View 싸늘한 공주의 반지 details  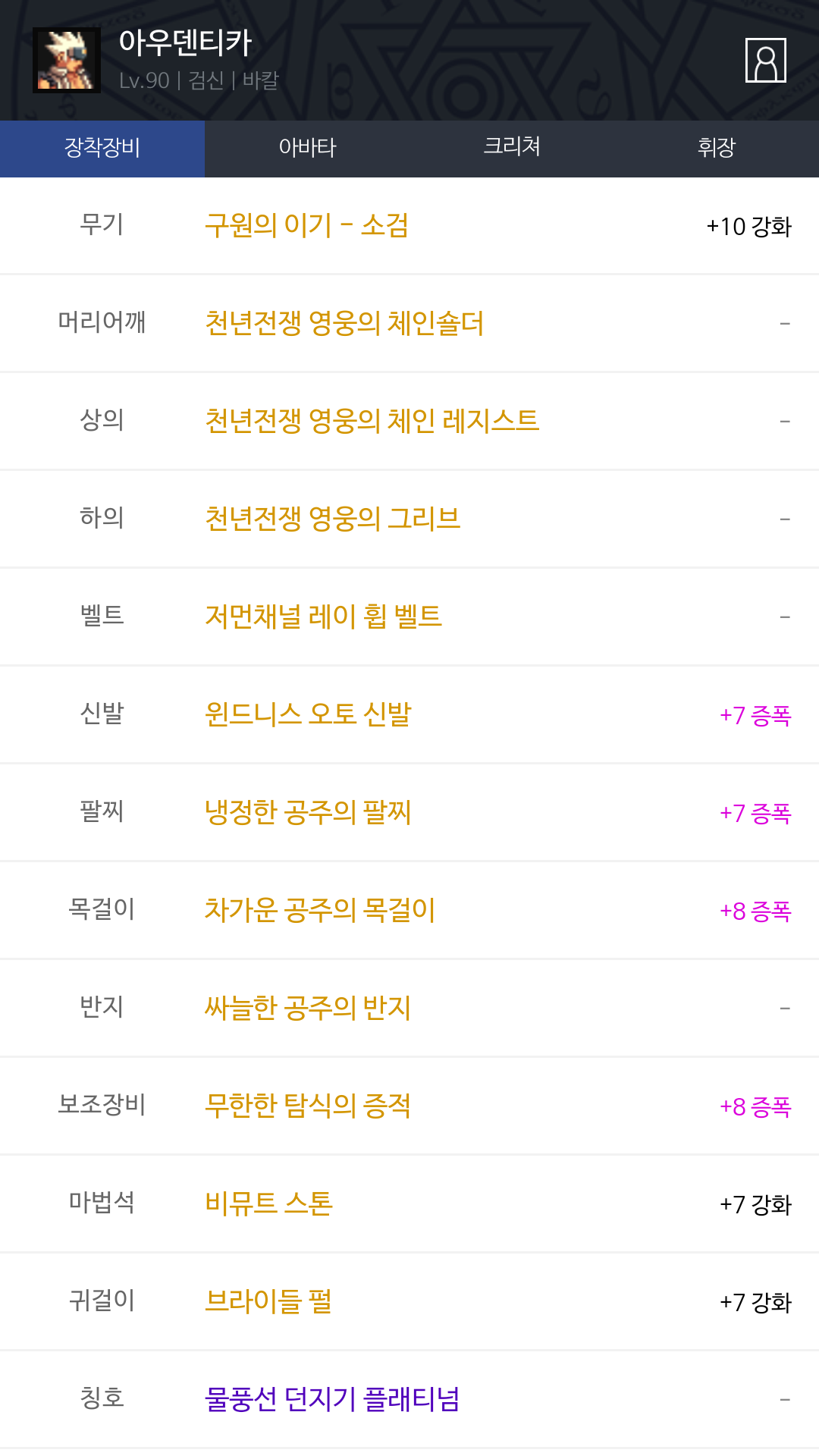pos(308,1009)
